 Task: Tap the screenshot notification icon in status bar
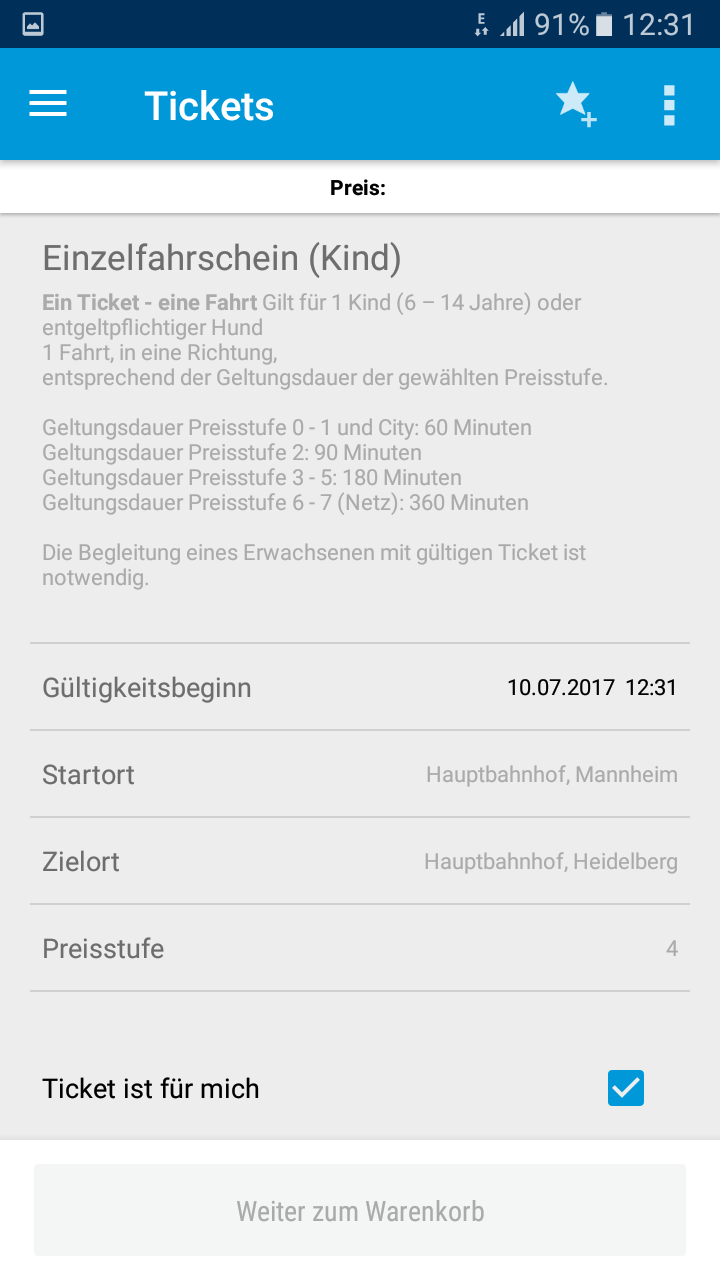pos(34,23)
